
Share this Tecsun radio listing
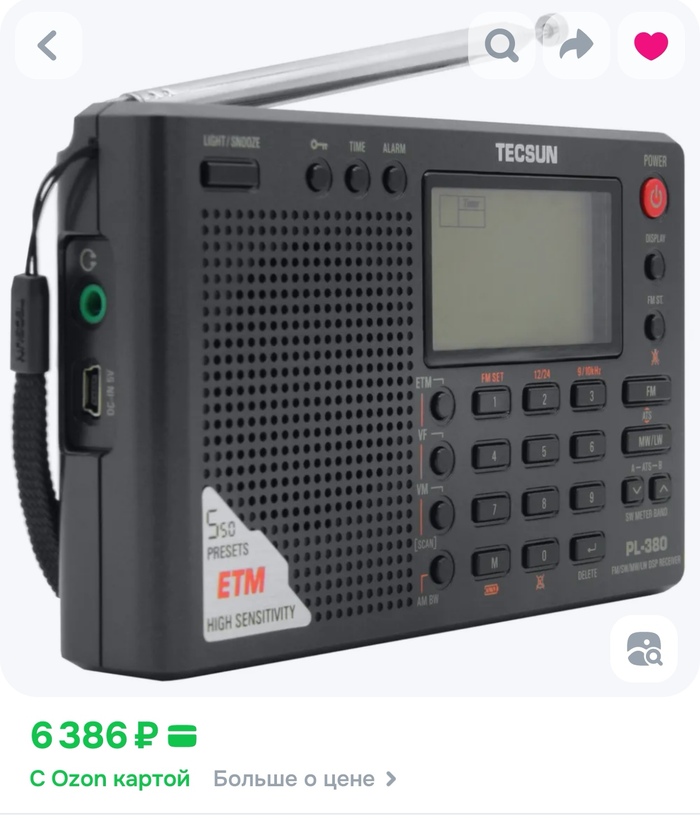576,45
